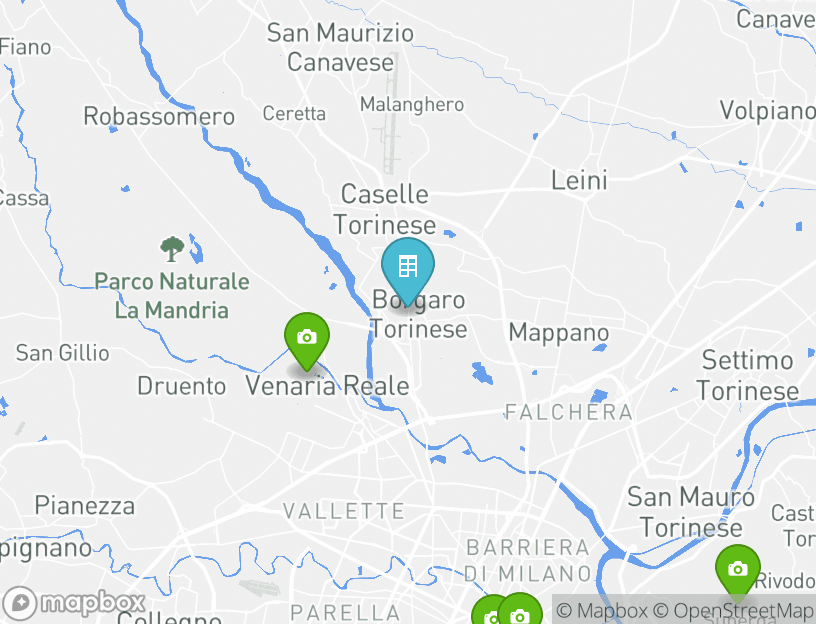This screenshot has width=816, height=624.
Task: Select the green camera marker at Venaria Reale
Action: click(307, 339)
